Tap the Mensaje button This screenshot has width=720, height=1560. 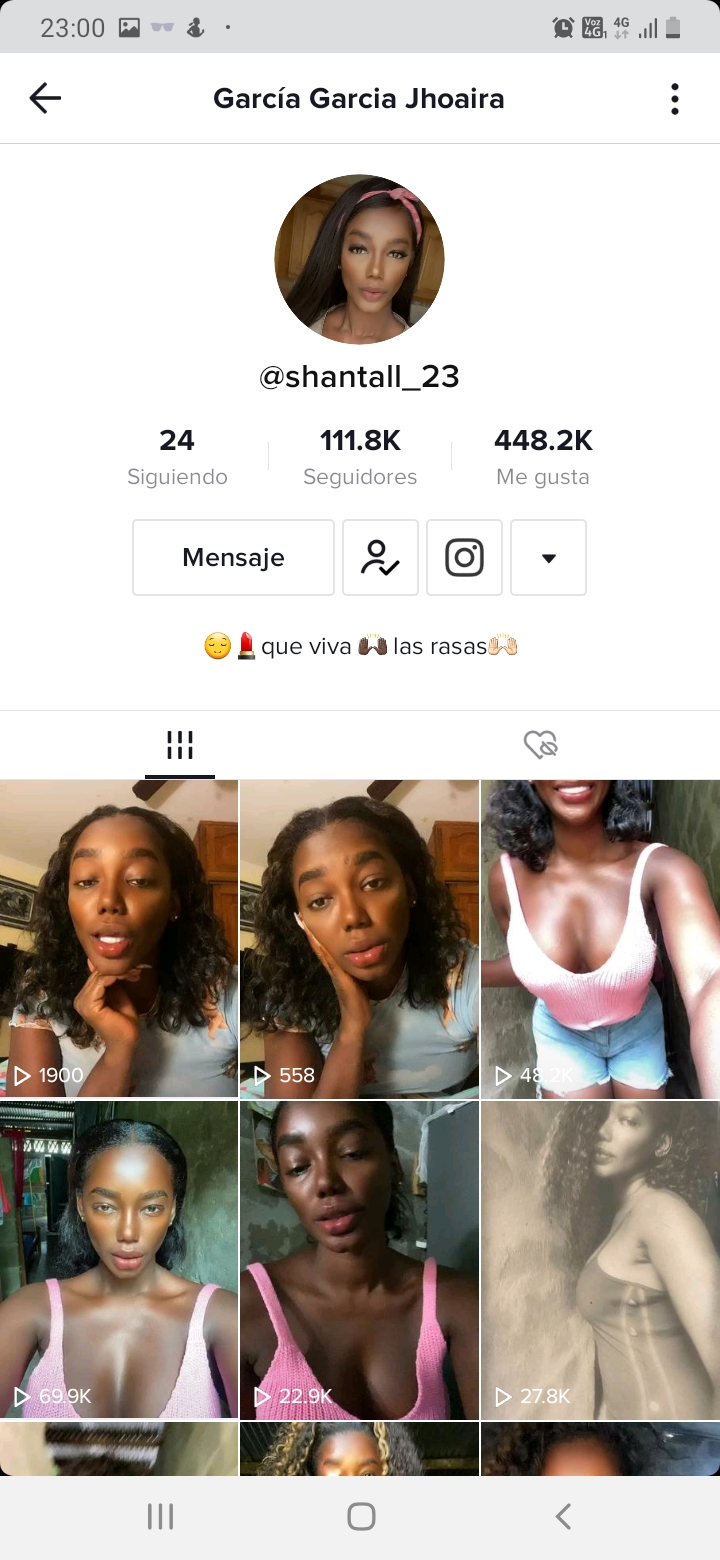click(233, 557)
